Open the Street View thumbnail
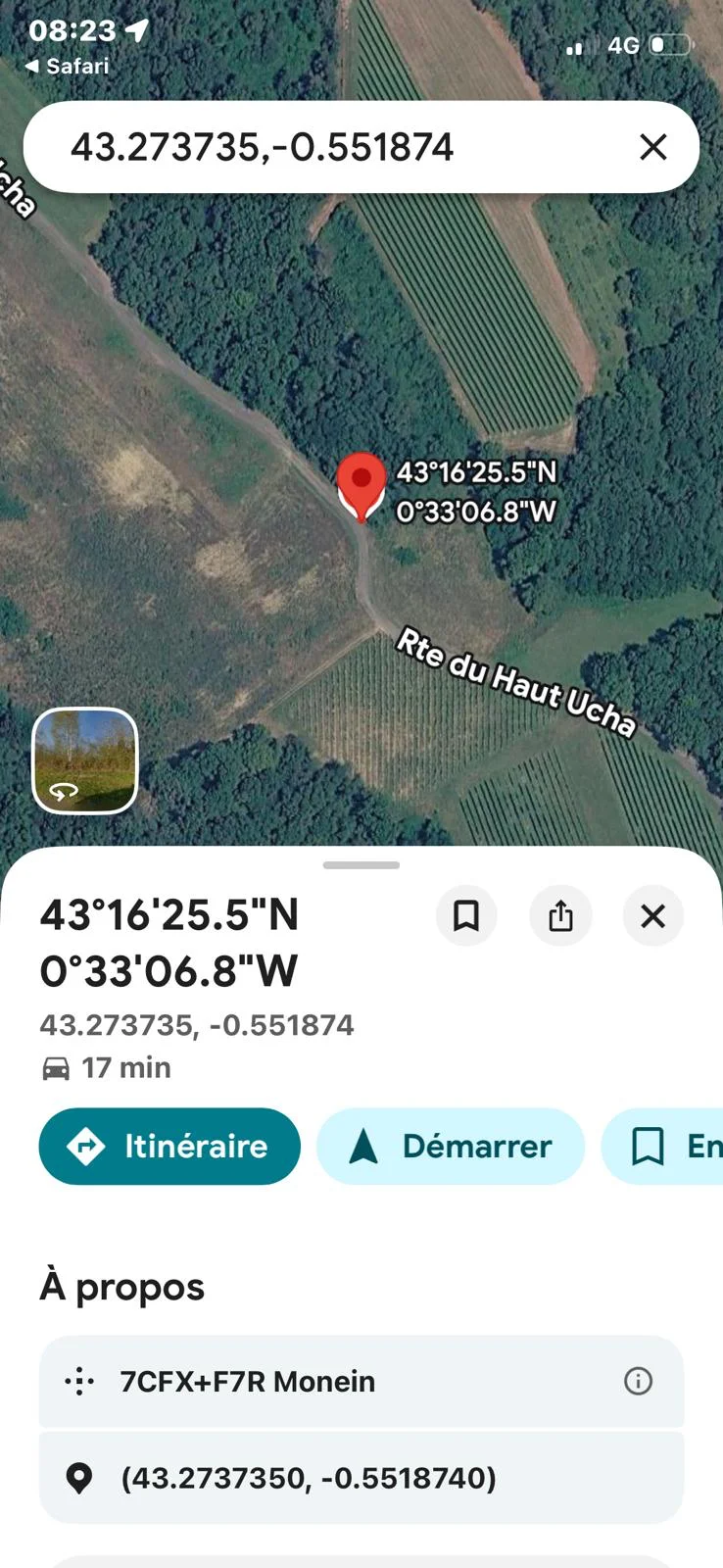723x1568 pixels. click(x=85, y=760)
